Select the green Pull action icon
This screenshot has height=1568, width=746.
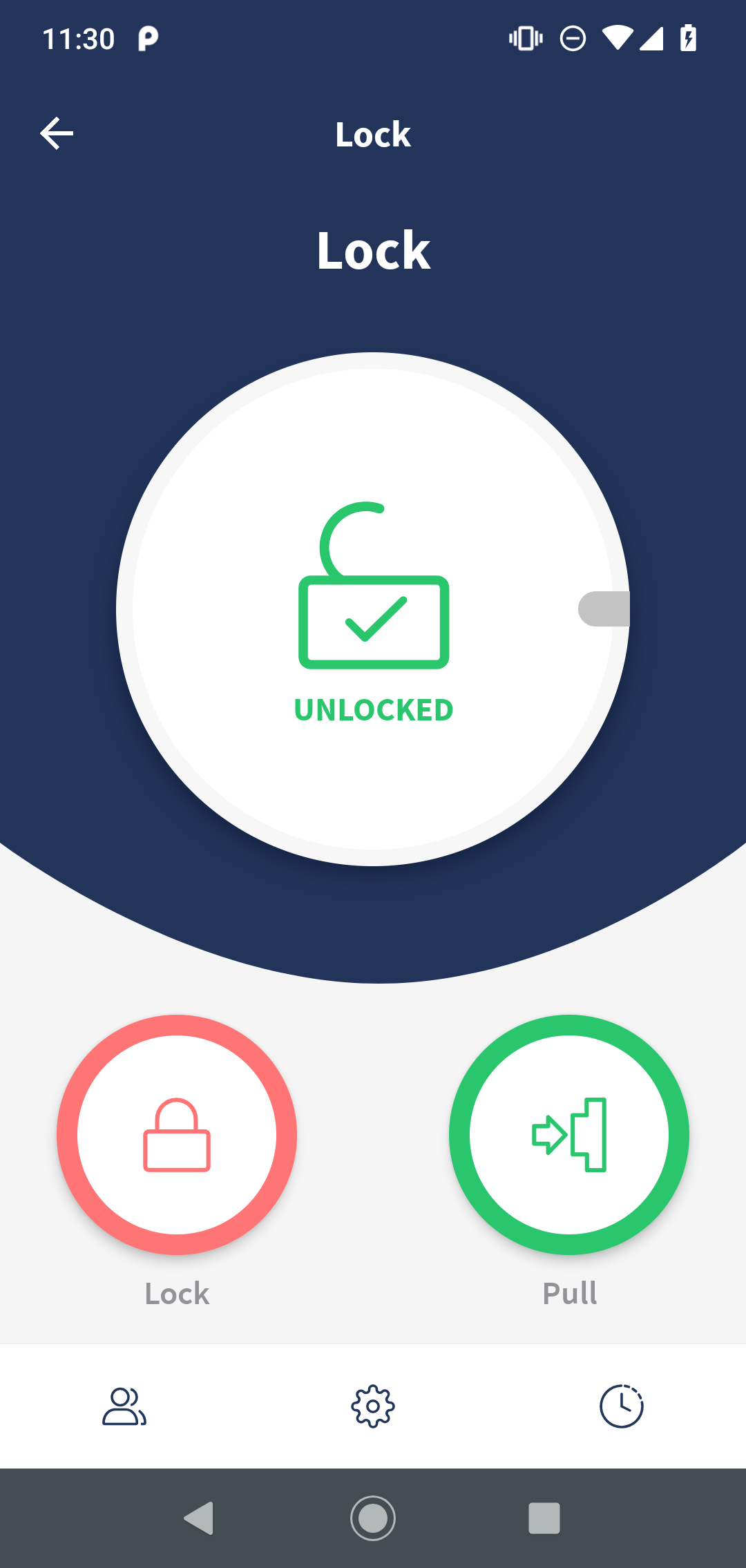(x=568, y=1135)
